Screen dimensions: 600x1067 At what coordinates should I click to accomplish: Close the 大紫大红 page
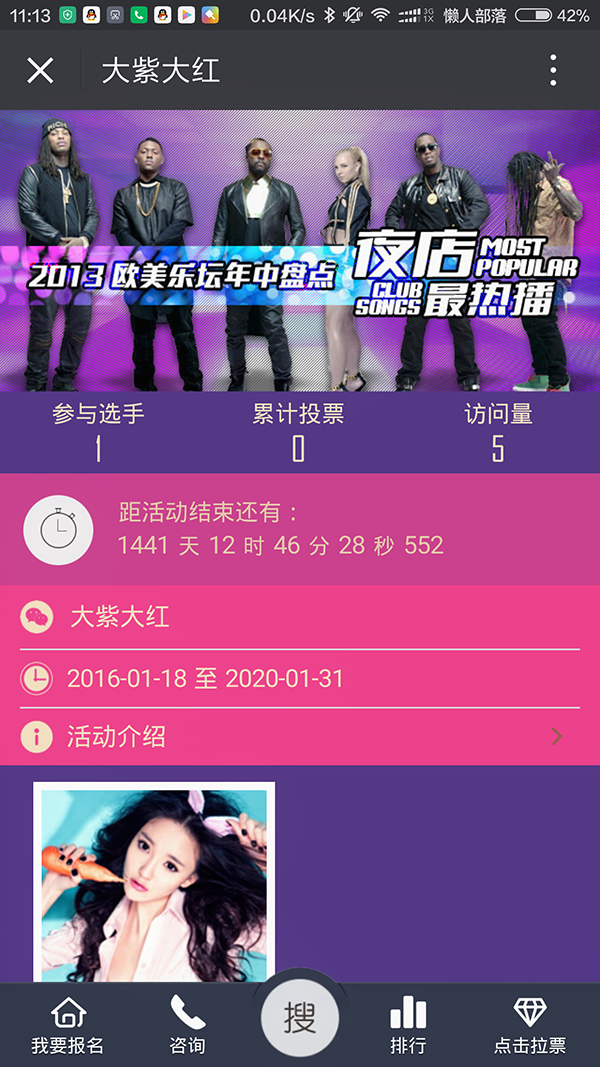click(40, 70)
